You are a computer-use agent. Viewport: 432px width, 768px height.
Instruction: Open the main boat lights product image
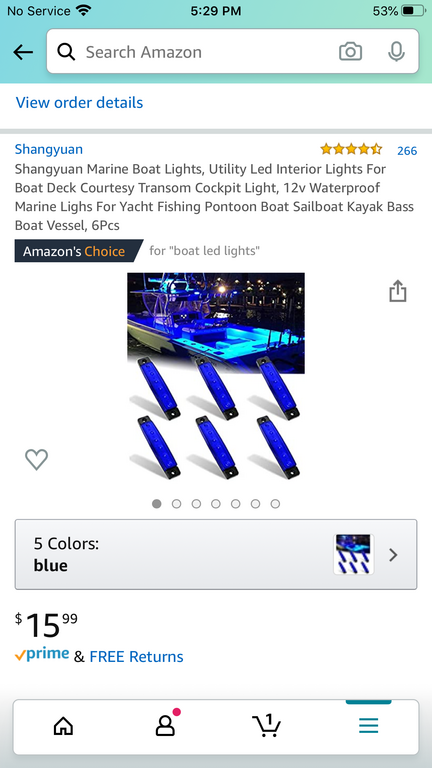(216, 376)
